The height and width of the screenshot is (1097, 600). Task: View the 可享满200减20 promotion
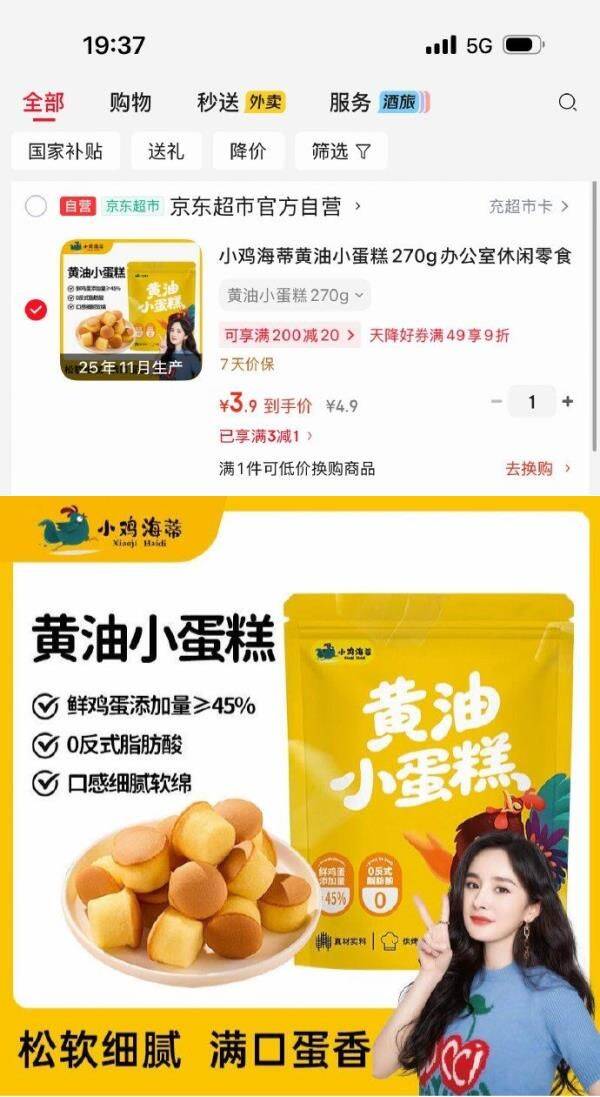tap(290, 335)
